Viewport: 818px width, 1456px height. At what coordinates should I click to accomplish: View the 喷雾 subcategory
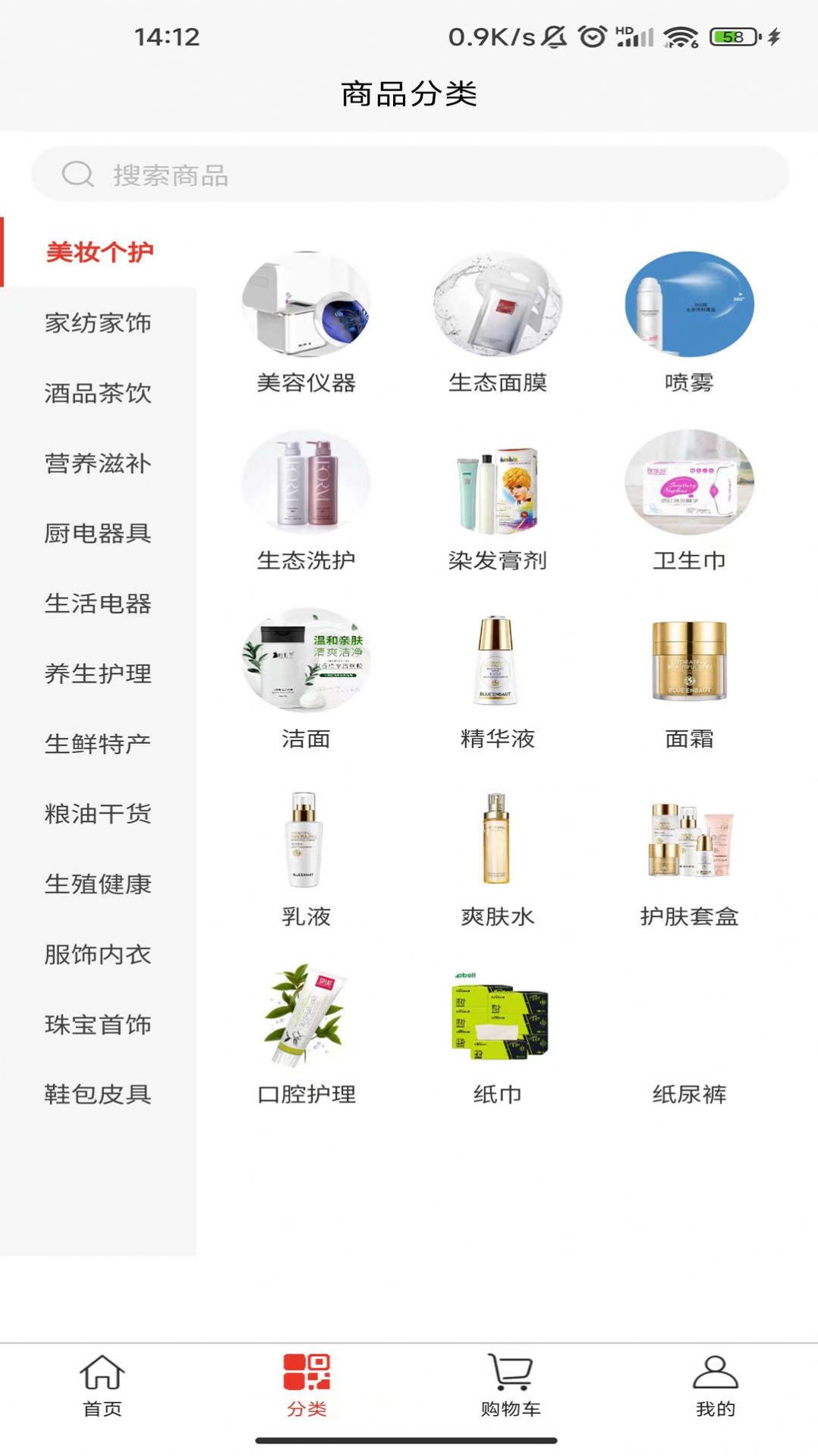[x=689, y=323]
